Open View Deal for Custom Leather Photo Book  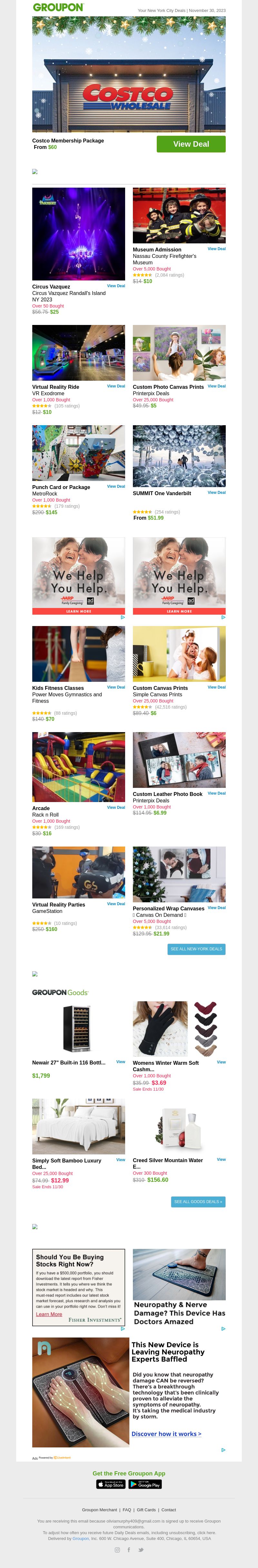216,793
